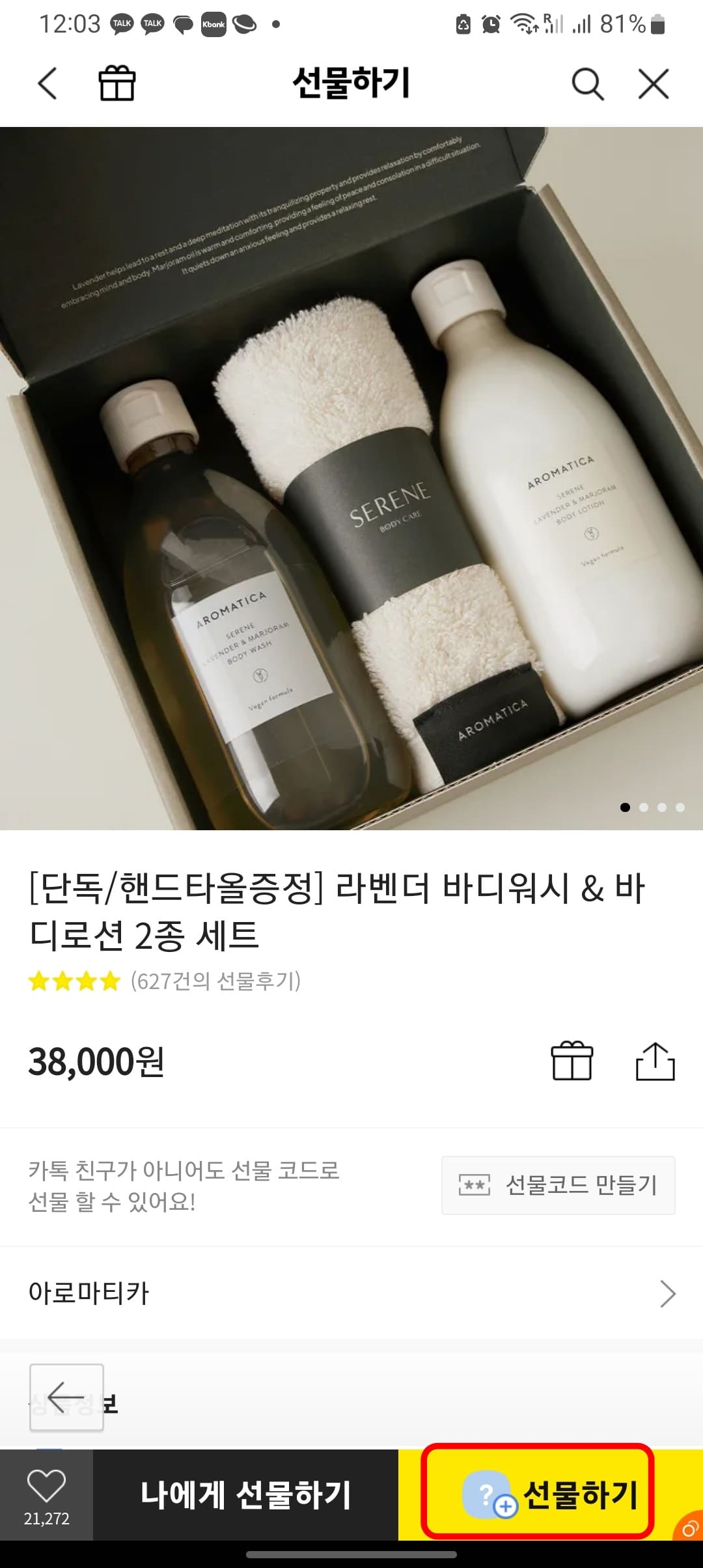Tap 선물코드 만들기 button

tap(558, 1185)
